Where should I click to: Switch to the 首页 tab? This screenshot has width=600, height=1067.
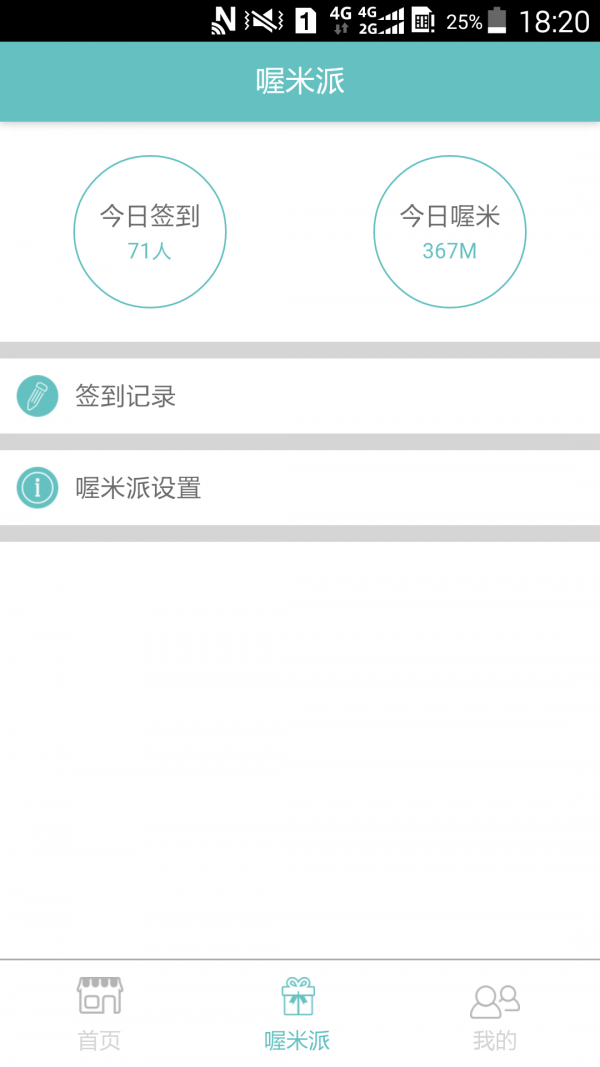click(x=99, y=1014)
